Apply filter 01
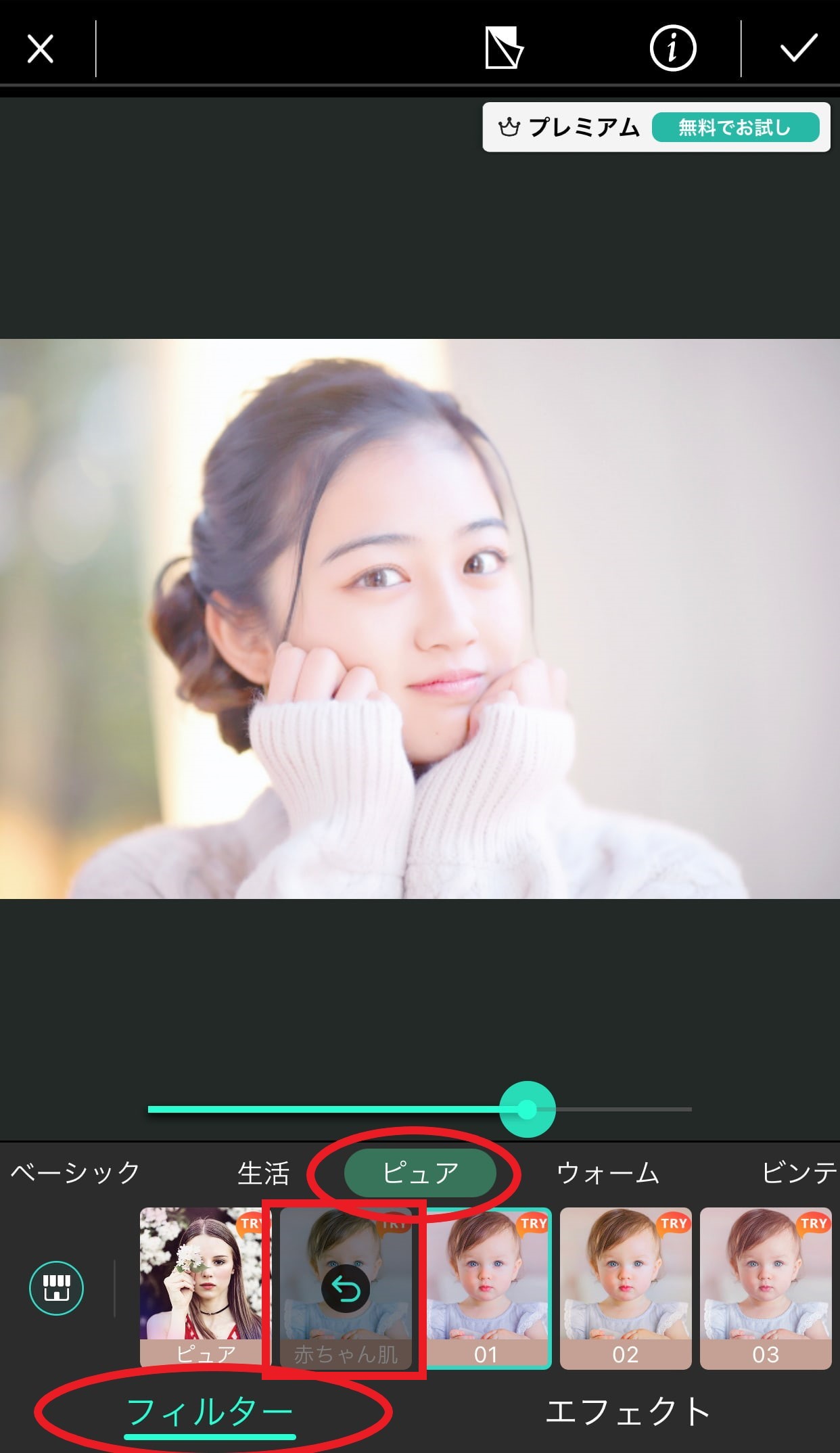This screenshot has width=840, height=1453. [x=487, y=1288]
